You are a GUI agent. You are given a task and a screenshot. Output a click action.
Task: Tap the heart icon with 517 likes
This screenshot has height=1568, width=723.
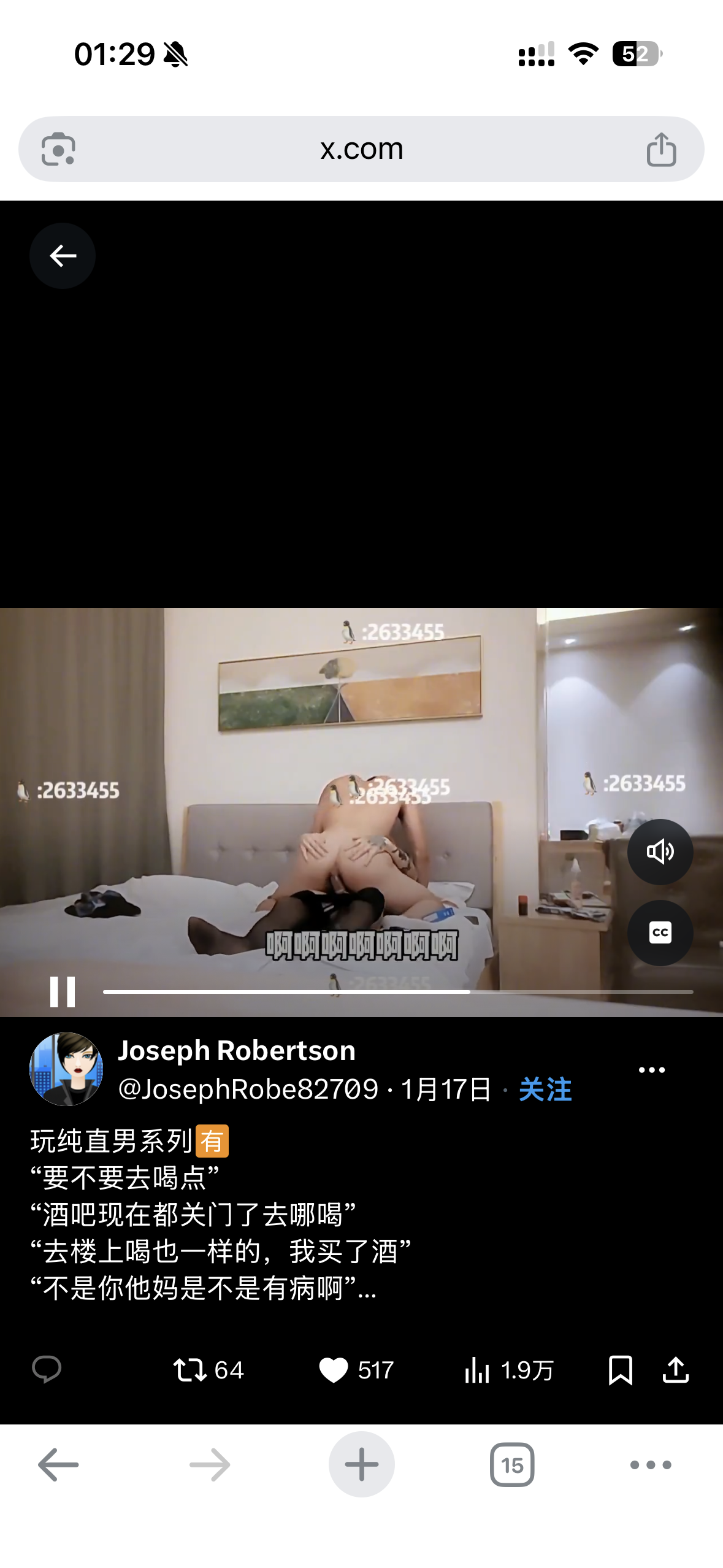(334, 1370)
